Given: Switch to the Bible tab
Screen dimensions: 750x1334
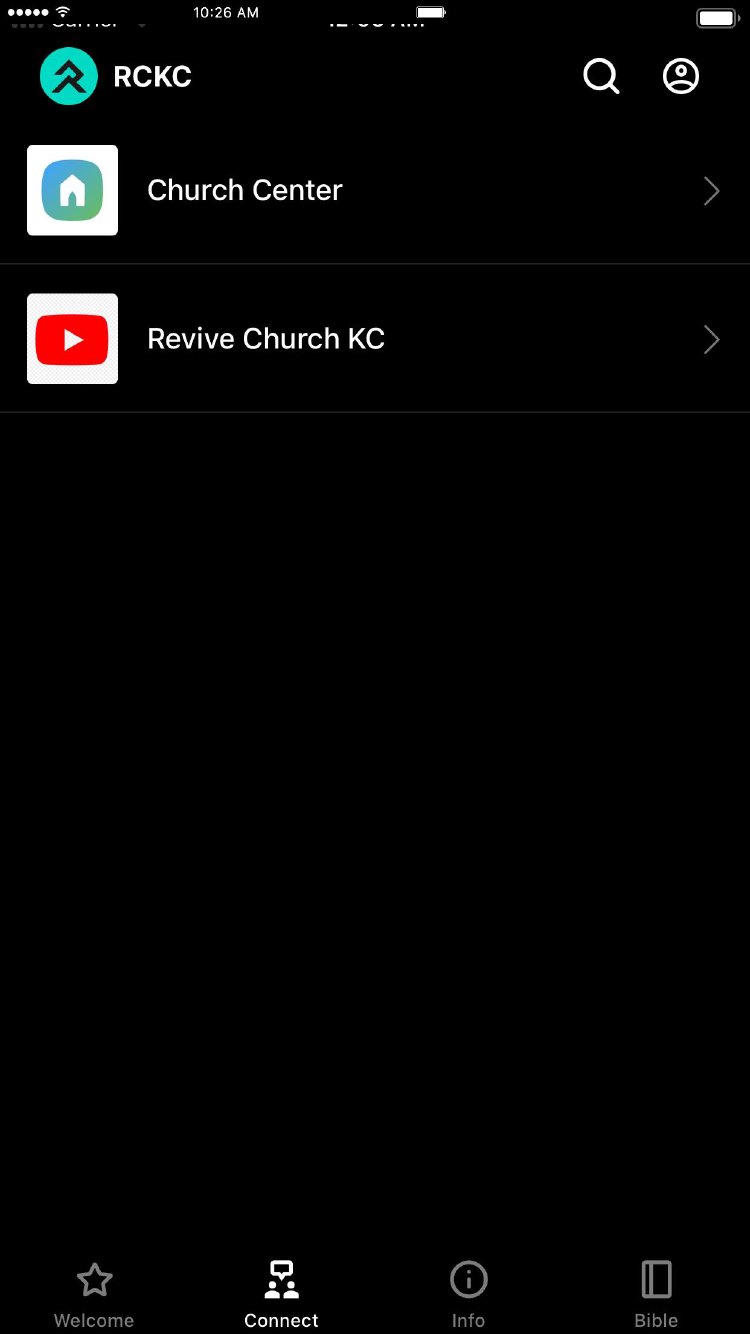Looking at the screenshot, I should coord(656,1294).
